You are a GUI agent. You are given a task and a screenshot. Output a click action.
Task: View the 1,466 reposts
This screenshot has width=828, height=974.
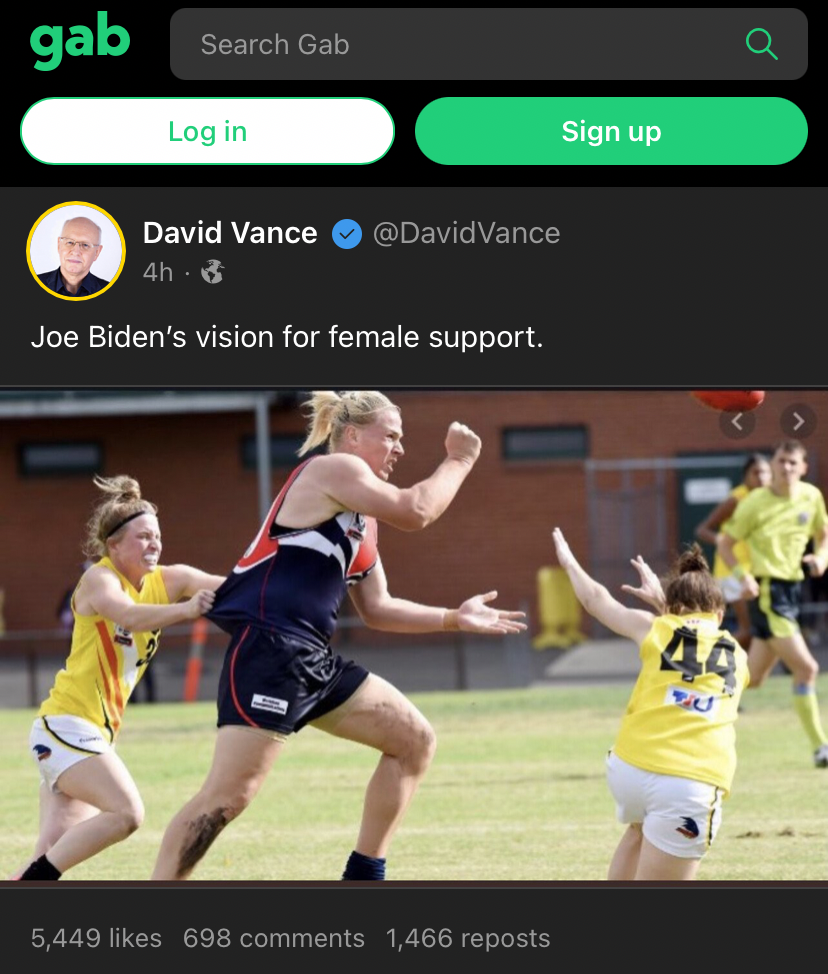coord(468,938)
